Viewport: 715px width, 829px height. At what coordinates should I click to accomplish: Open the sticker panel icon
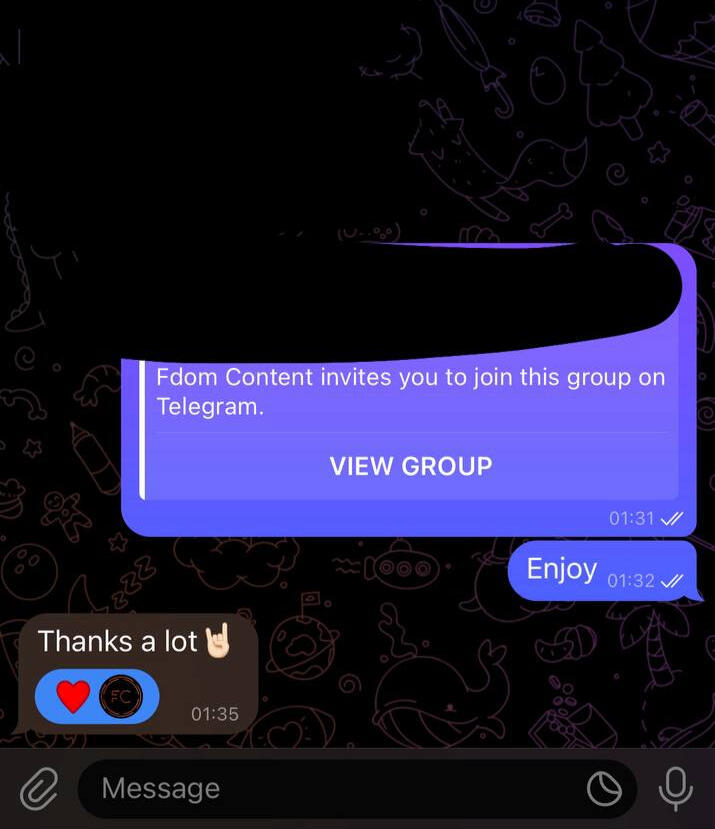[604, 789]
